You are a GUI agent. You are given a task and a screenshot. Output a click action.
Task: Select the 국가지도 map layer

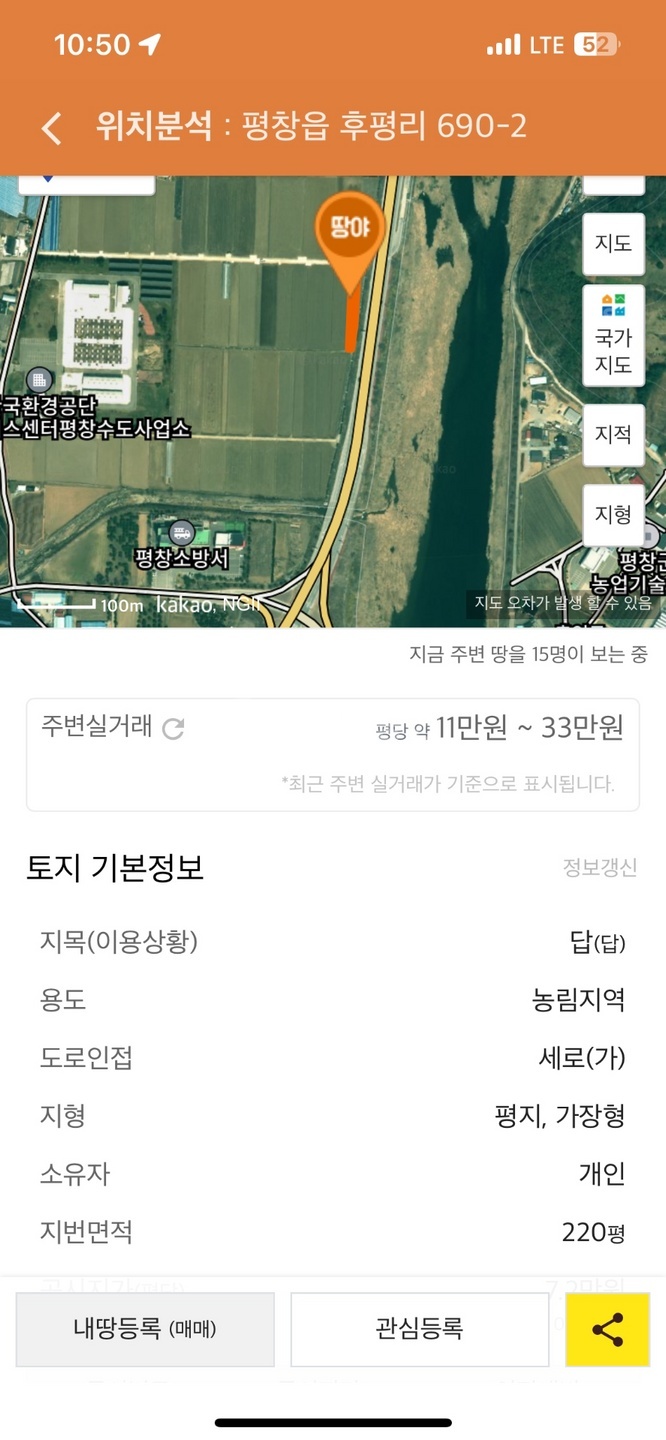(x=613, y=335)
